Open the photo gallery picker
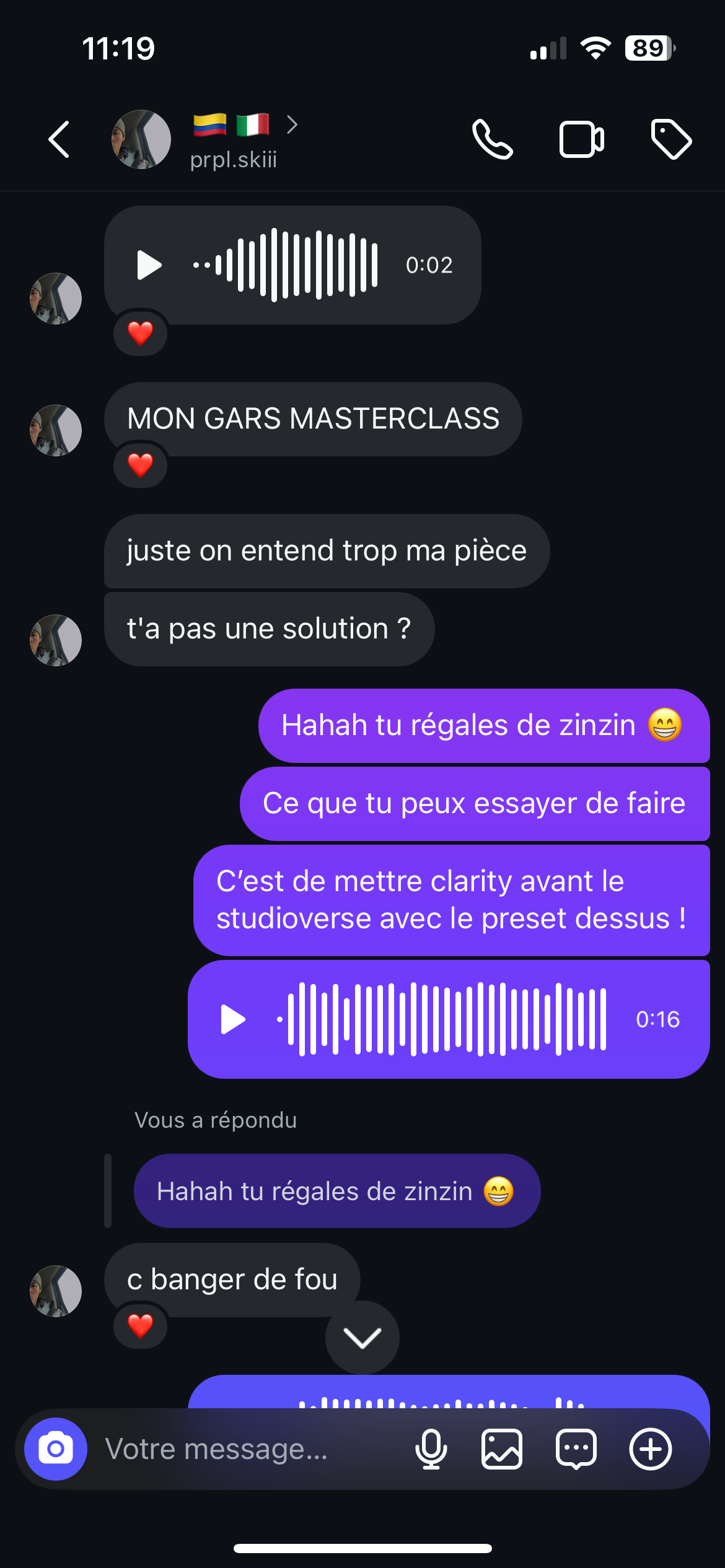The image size is (725, 1568). coord(501,1448)
